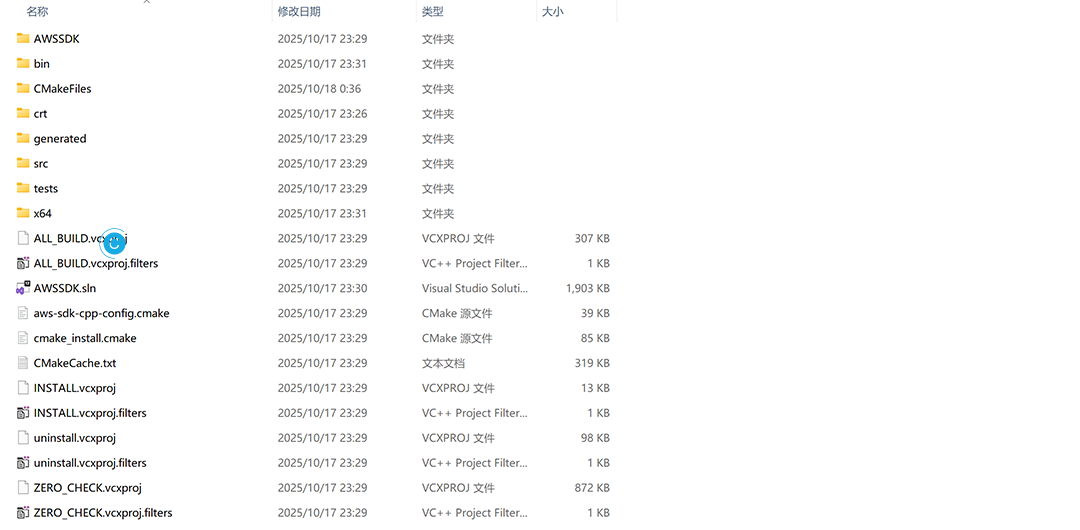Open the bin folder

click(41, 64)
